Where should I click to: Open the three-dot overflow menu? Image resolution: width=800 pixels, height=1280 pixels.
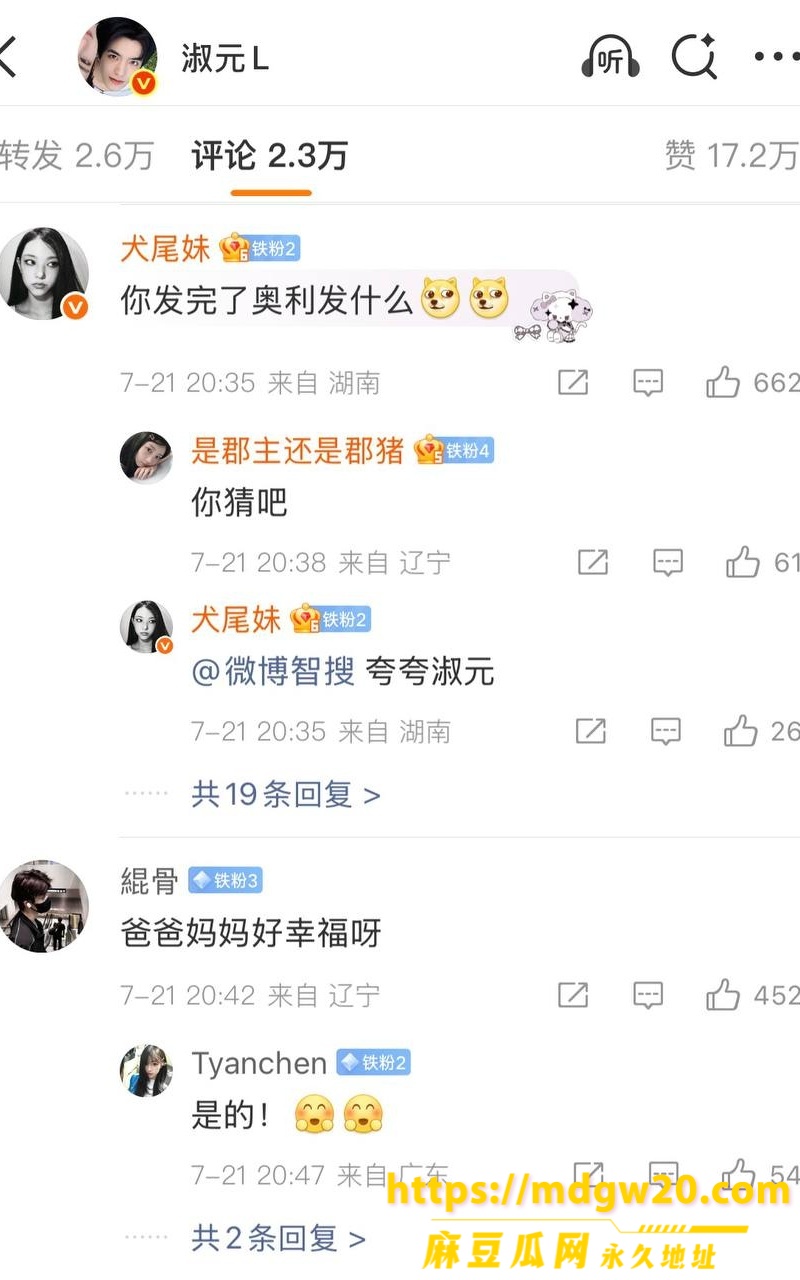click(x=776, y=57)
